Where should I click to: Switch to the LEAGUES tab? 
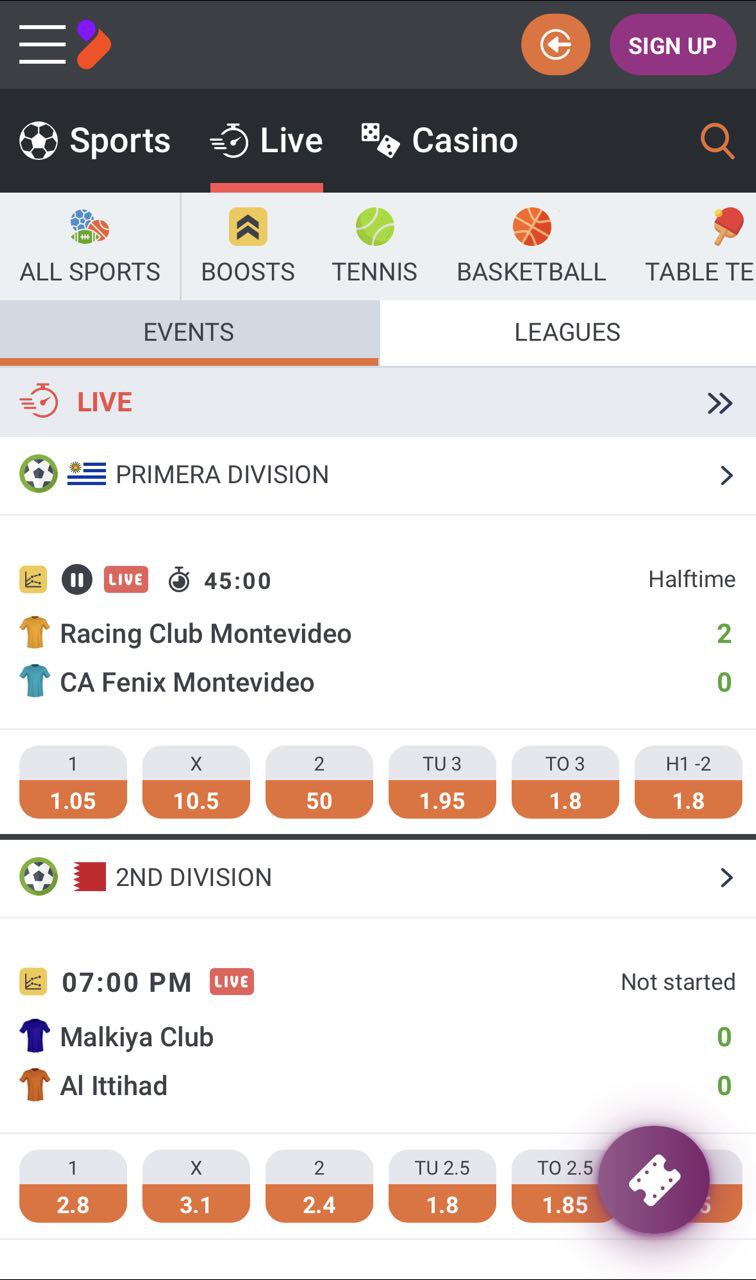coord(567,332)
